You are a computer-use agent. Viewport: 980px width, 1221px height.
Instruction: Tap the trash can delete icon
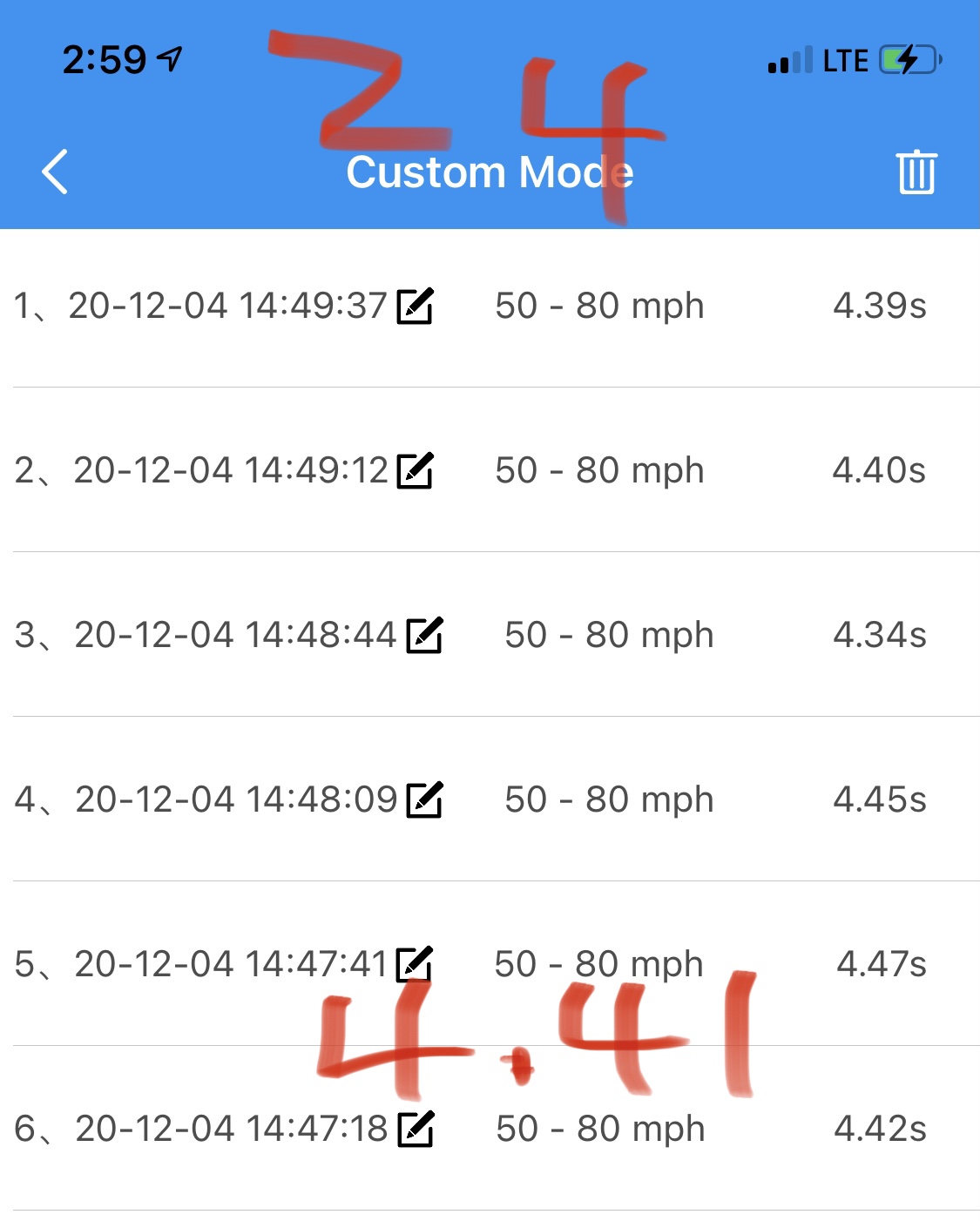[916, 172]
